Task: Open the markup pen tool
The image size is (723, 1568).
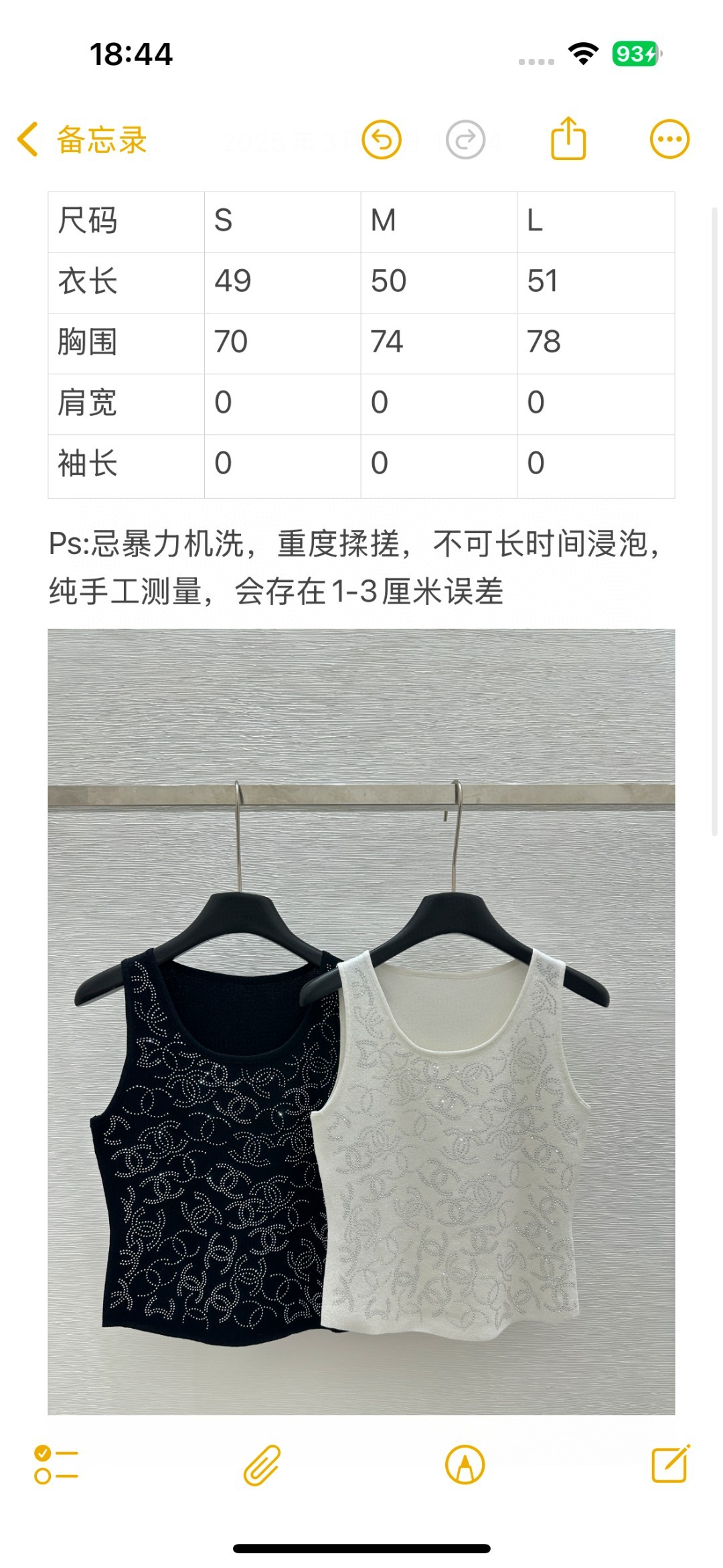Action: [x=465, y=1465]
